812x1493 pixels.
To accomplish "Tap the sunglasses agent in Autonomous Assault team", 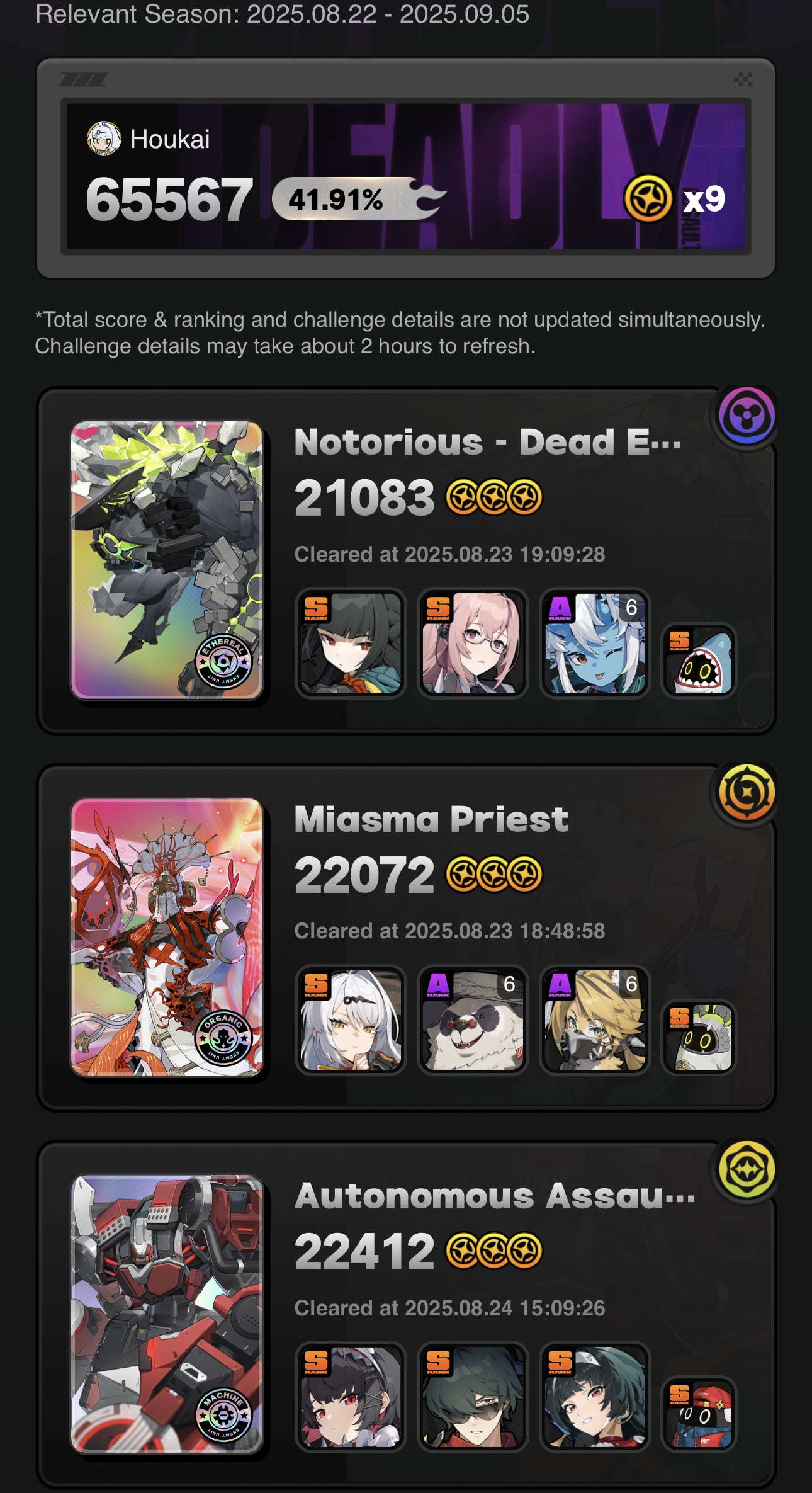I will (x=473, y=1396).
